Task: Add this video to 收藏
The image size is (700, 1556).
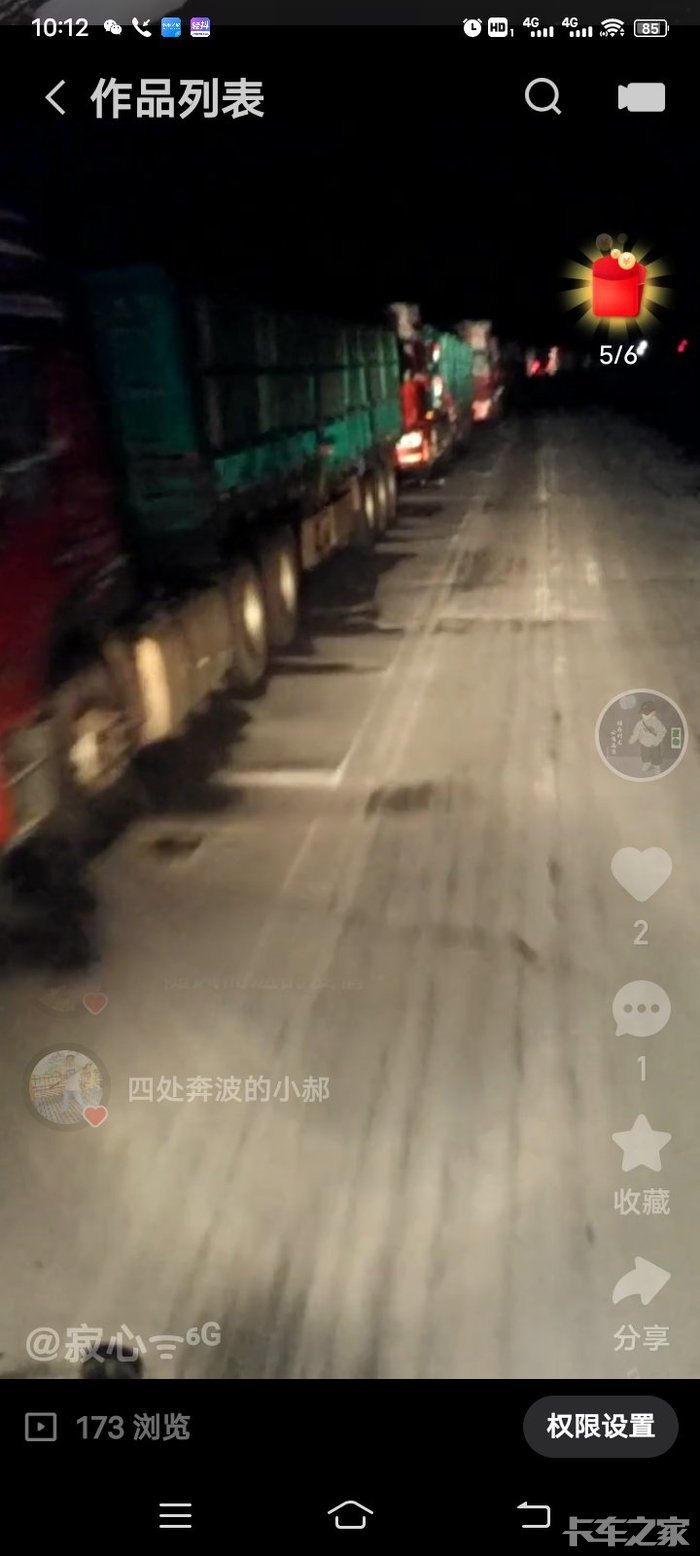Action: [x=641, y=1145]
